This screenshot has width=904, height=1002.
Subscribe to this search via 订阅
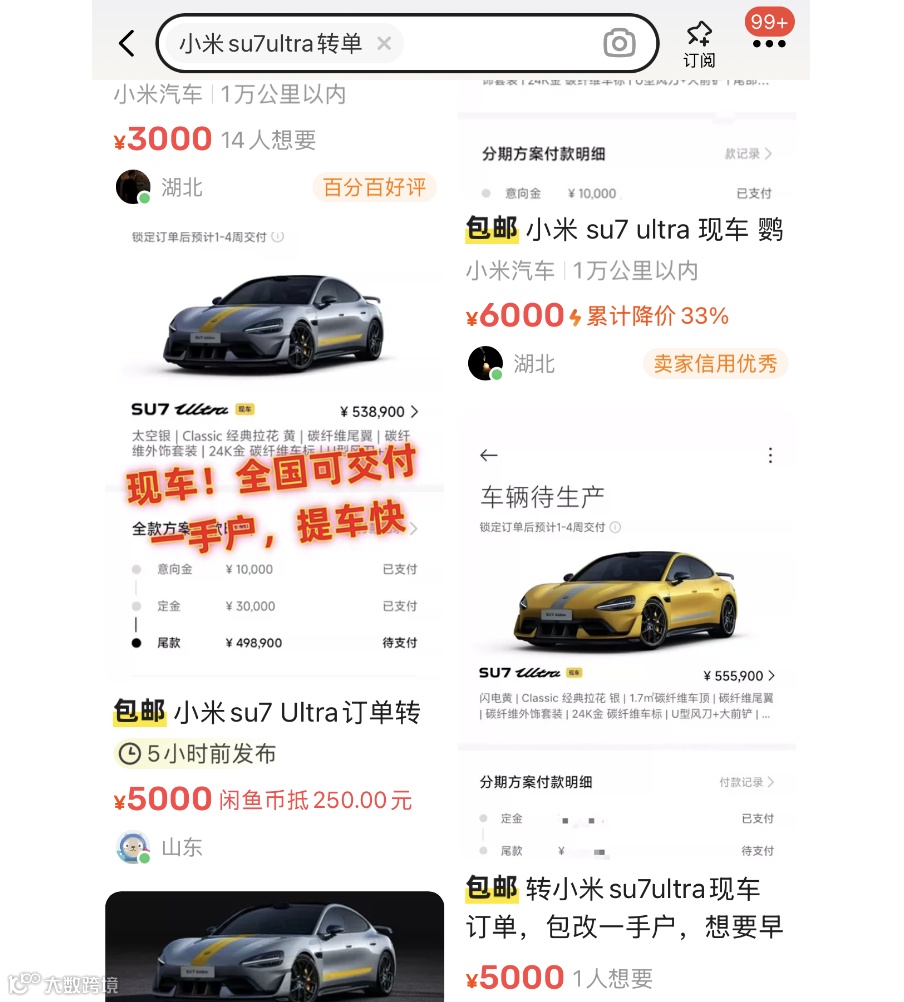699,45
